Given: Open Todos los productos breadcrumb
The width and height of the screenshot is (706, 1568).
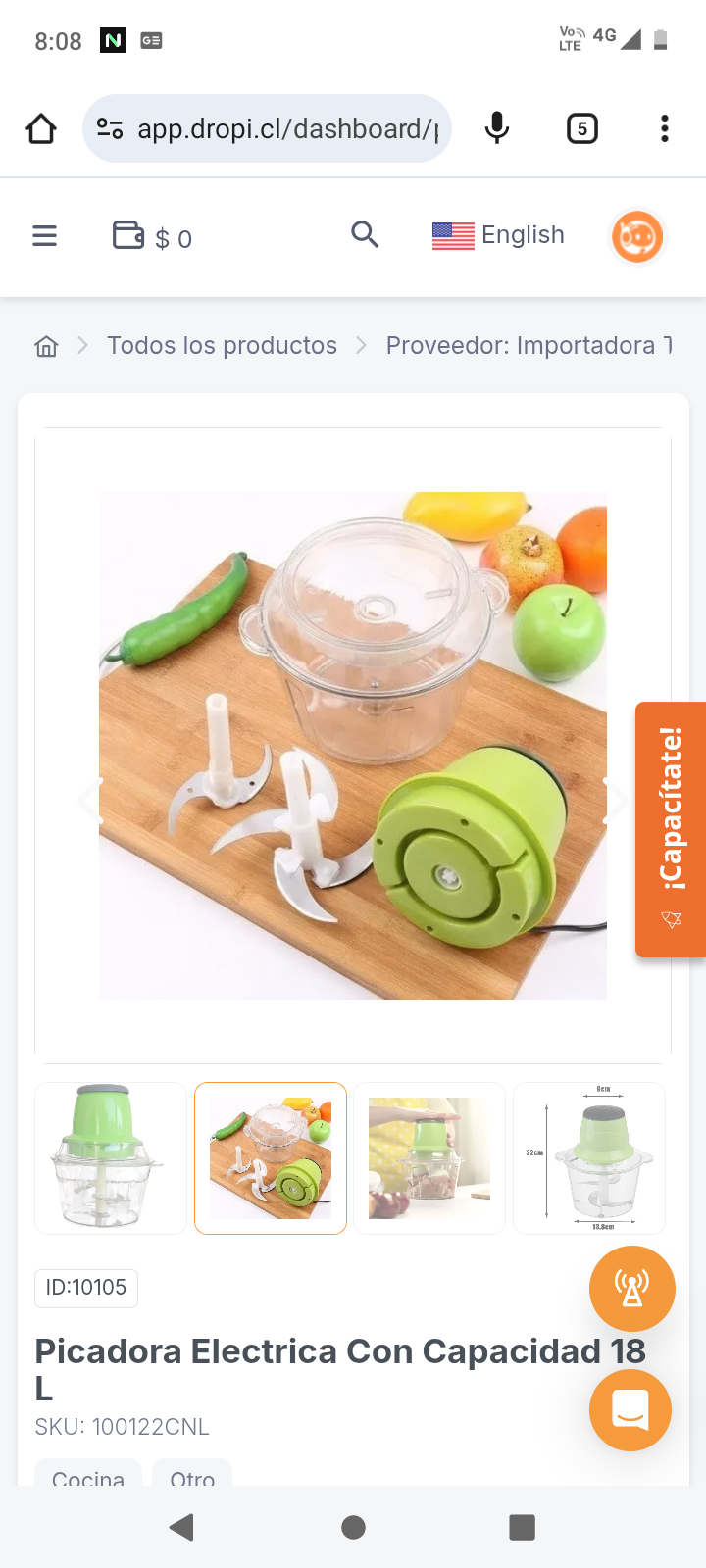Looking at the screenshot, I should click(222, 346).
